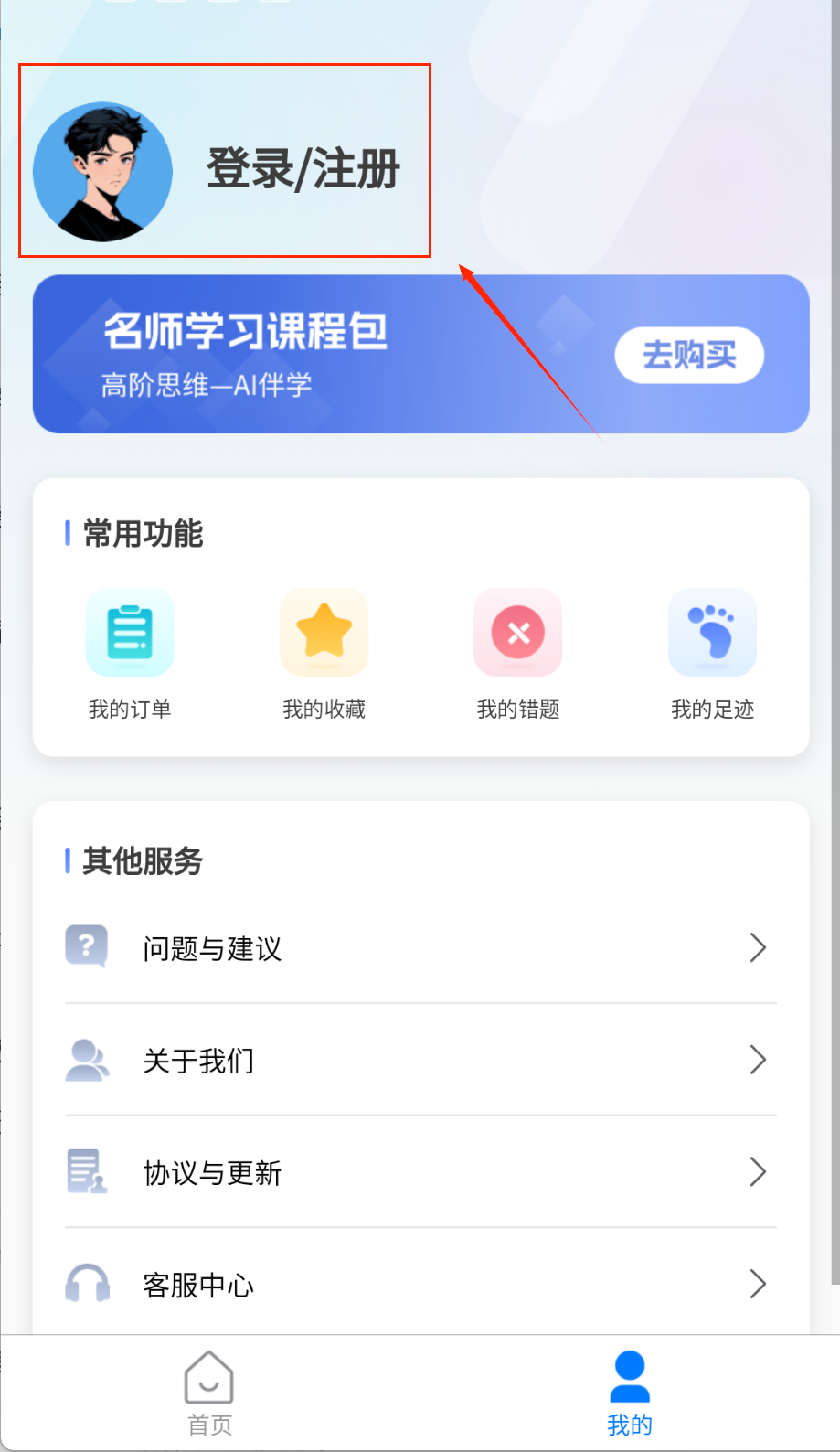The image size is (840, 1452).
Task: Tap the 去购买 button
Action: coord(688,355)
